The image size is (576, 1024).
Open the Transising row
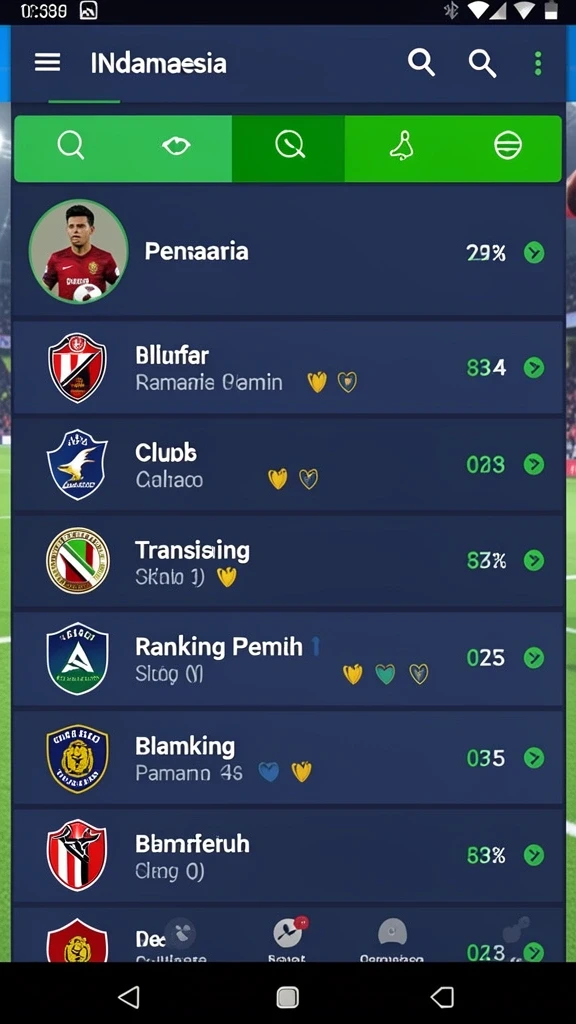[287, 561]
